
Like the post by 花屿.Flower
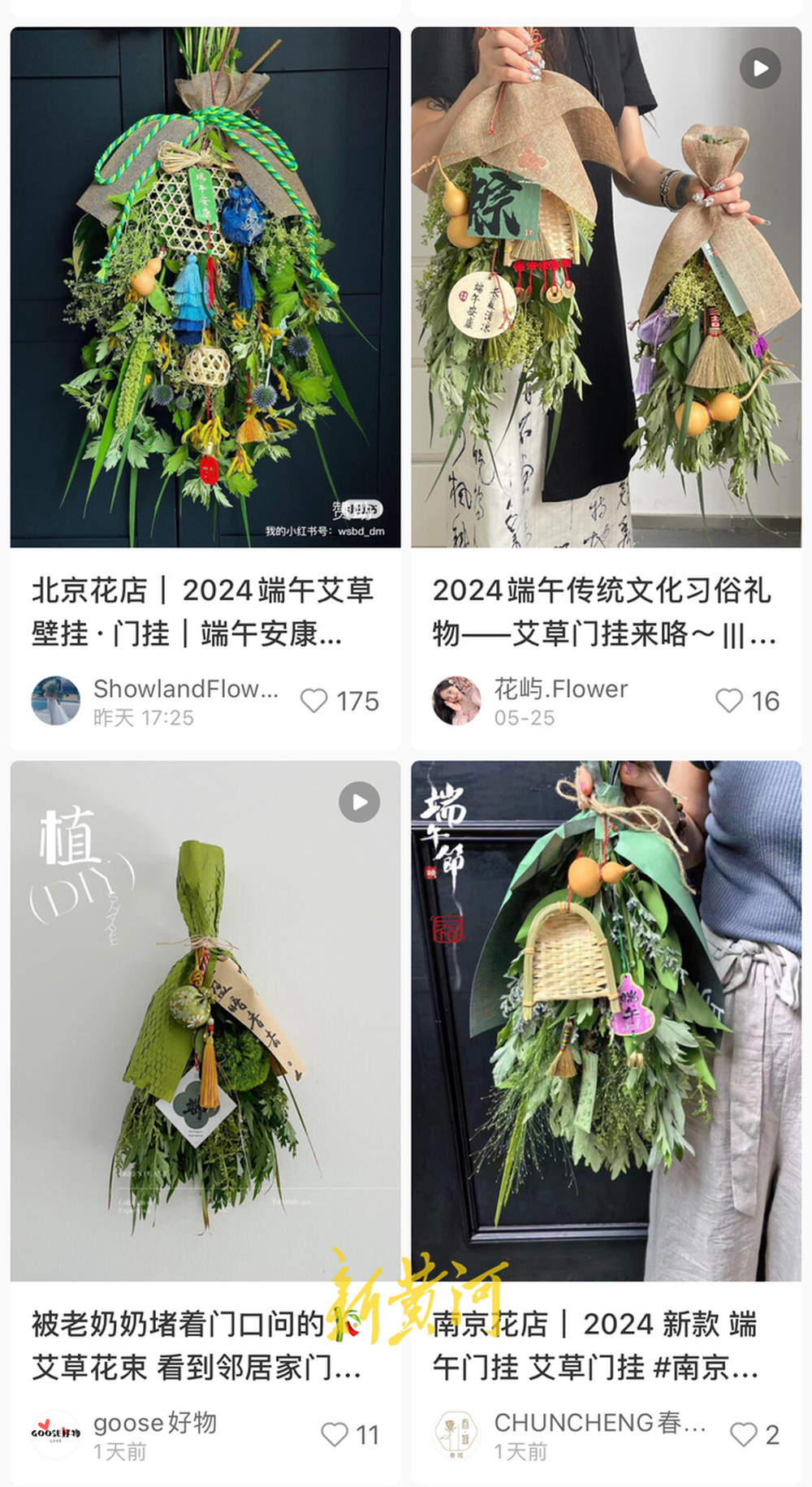coord(729,701)
